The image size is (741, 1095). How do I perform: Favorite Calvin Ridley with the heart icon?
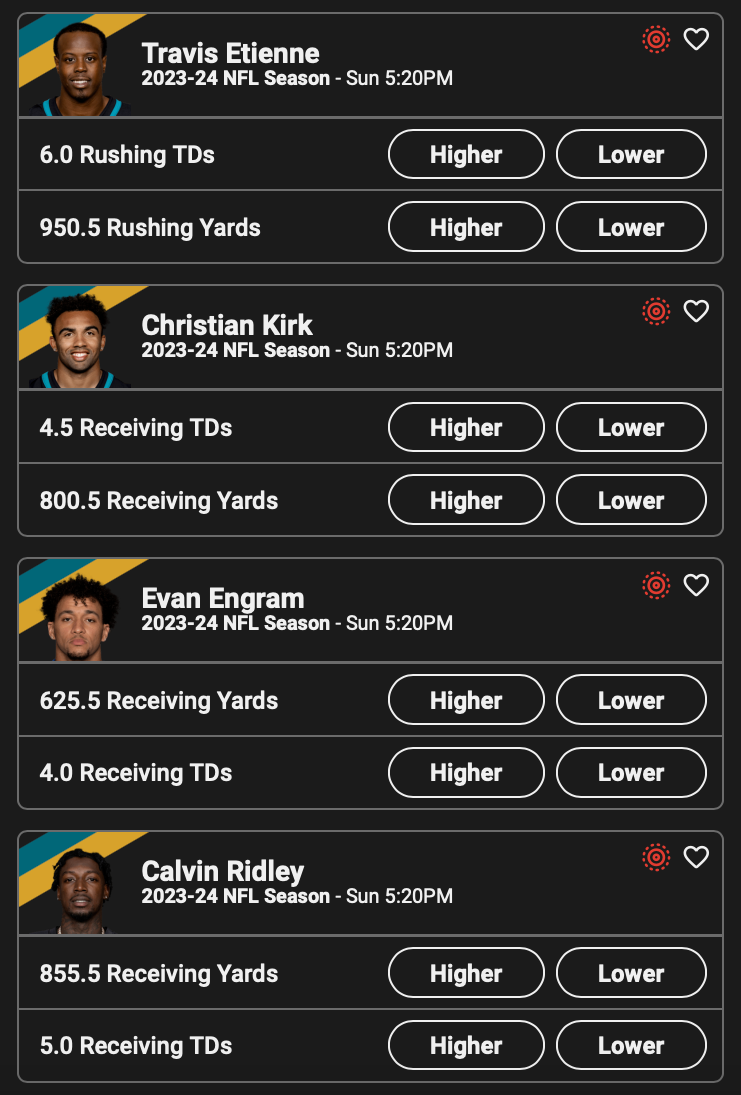[696, 857]
